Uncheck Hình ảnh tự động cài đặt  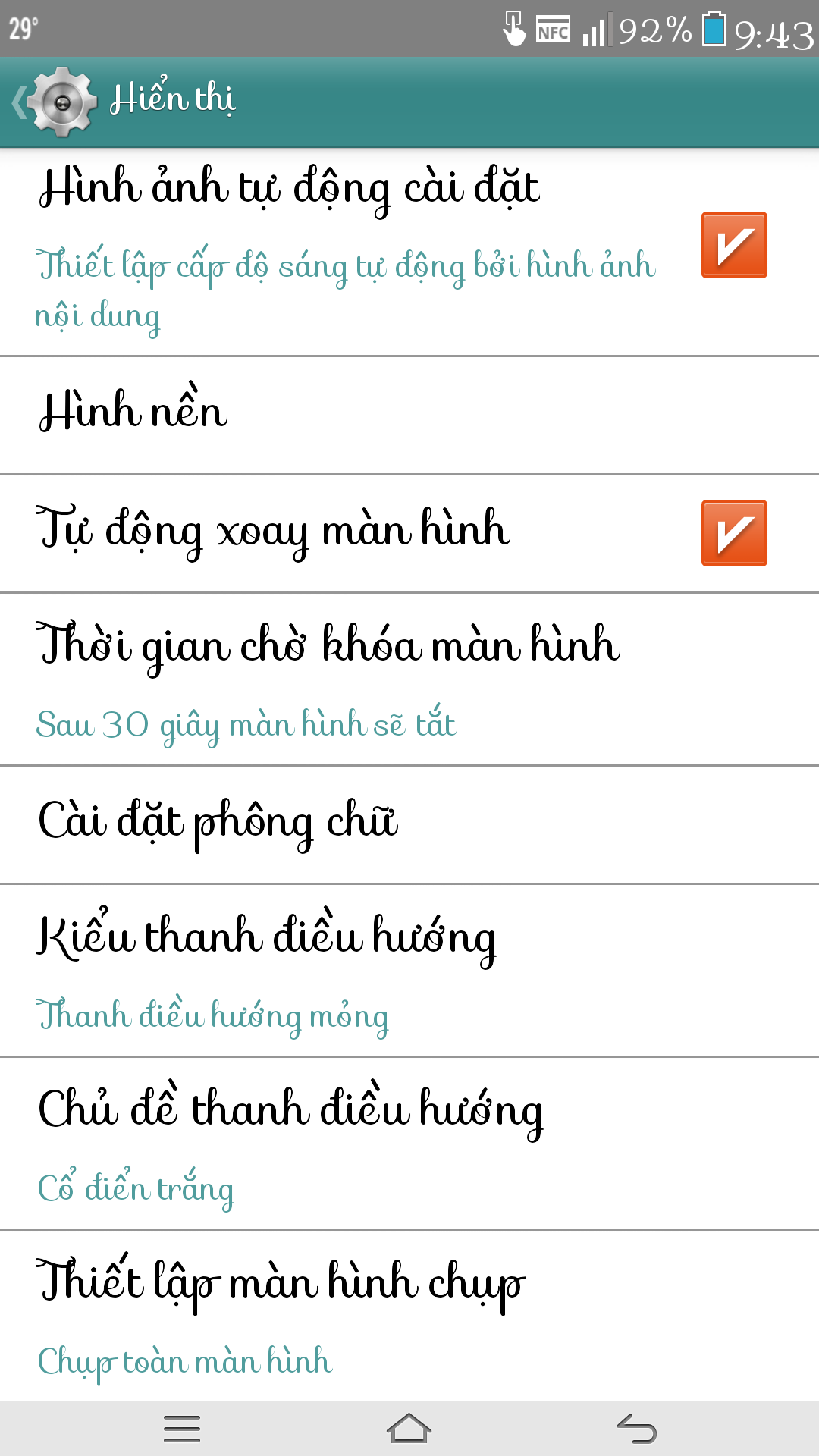click(733, 245)
